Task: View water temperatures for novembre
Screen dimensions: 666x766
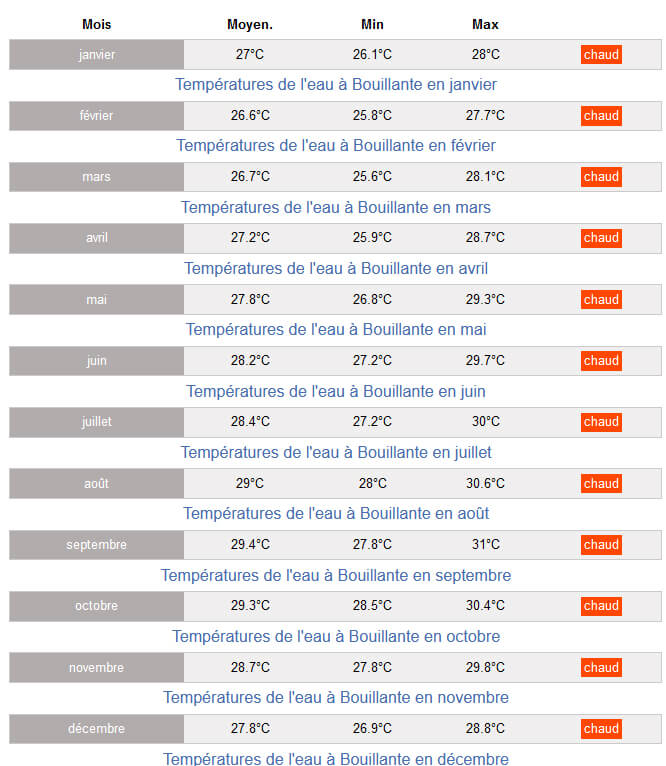Action: pyautogui.click(x=336, y=698)
